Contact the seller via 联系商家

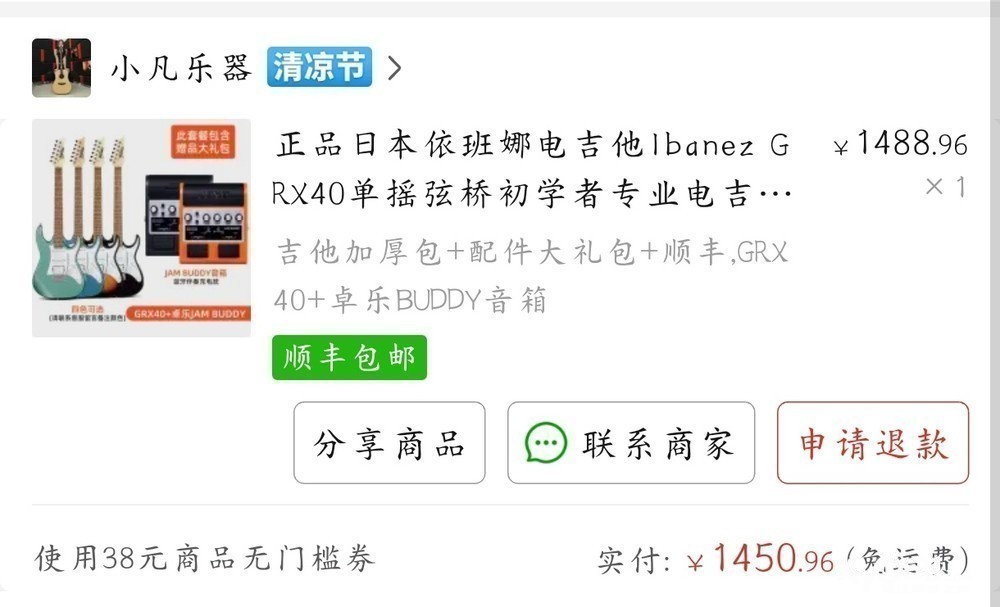click(631, 442)
